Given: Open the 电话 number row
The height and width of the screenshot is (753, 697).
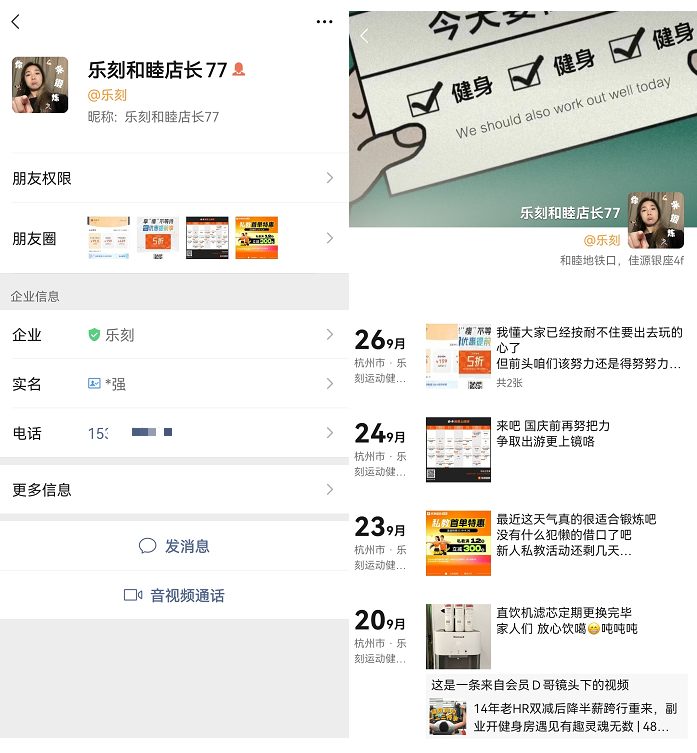Looking at the screenshot, I should coord(174,433).
